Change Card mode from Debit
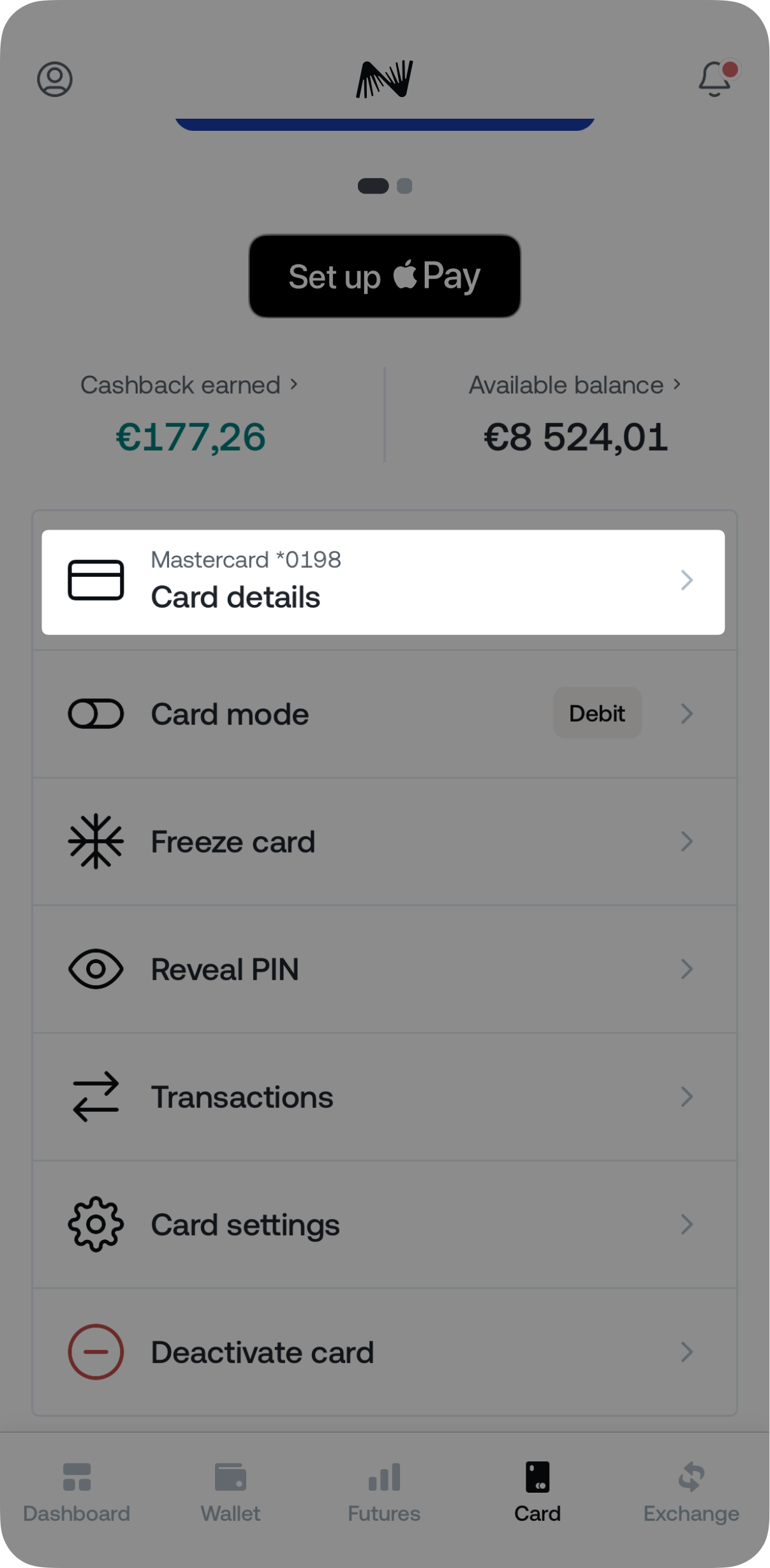 (383, 713)
